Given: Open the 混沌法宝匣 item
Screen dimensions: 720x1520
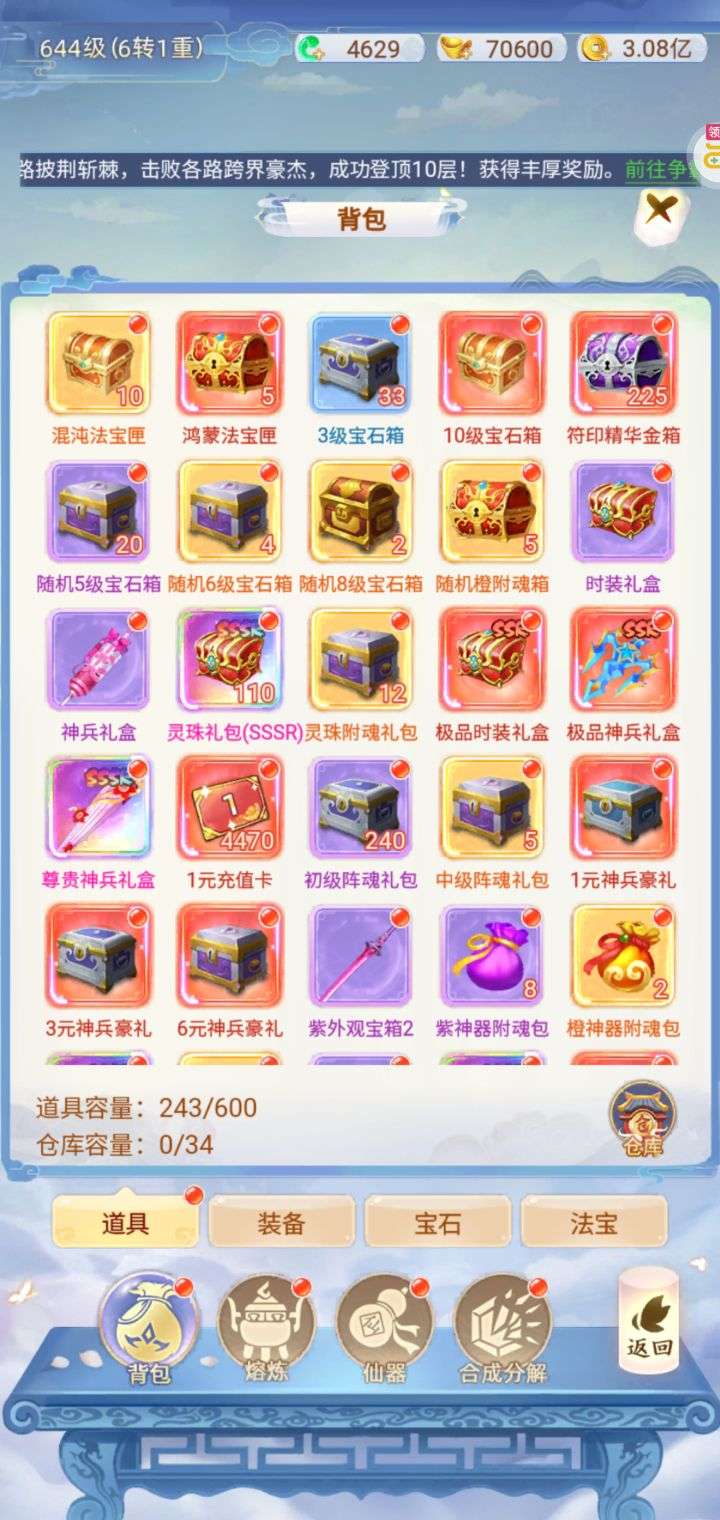Looking at the screenshot, I should (99, 364).
